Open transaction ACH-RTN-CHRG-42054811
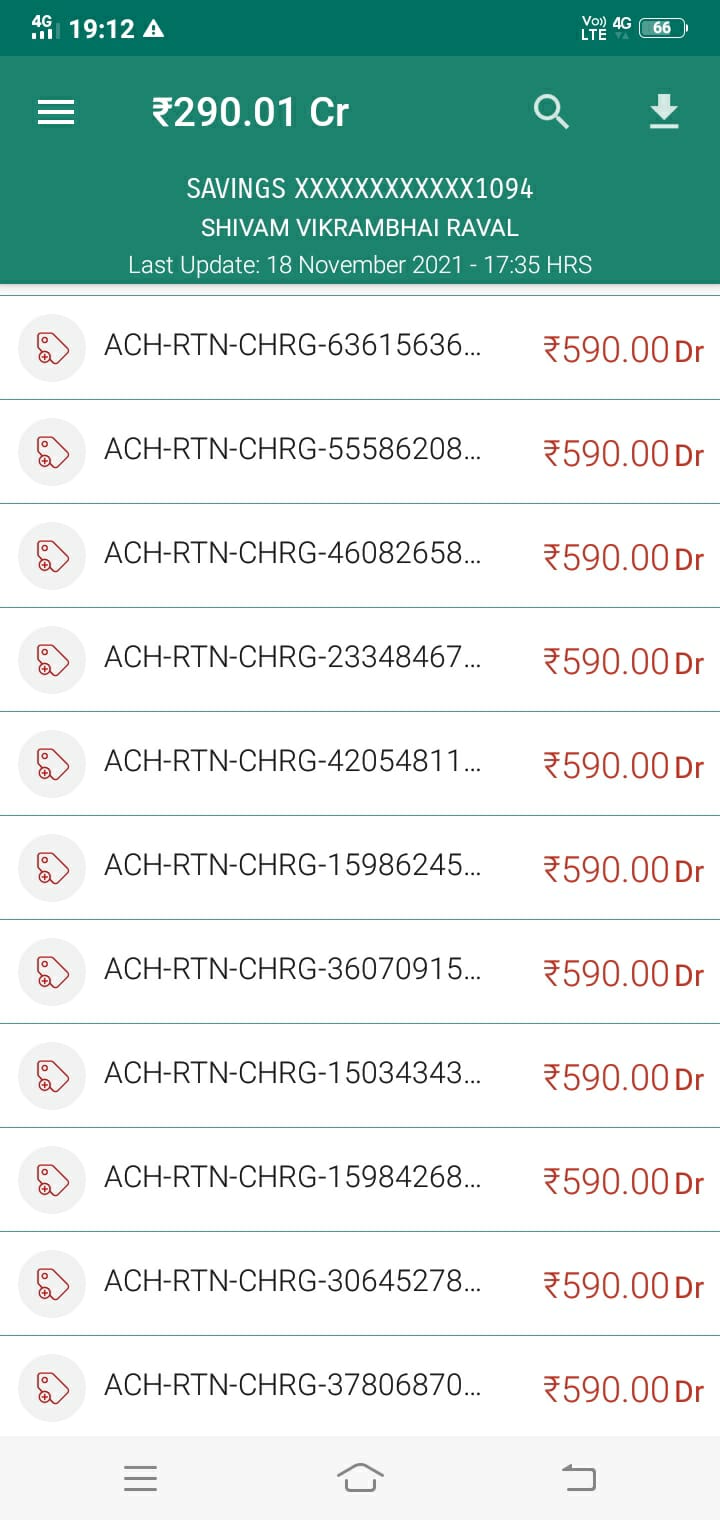Viewport: 720px width, 1520px height. pyautogui.click(x=360, y=764)
